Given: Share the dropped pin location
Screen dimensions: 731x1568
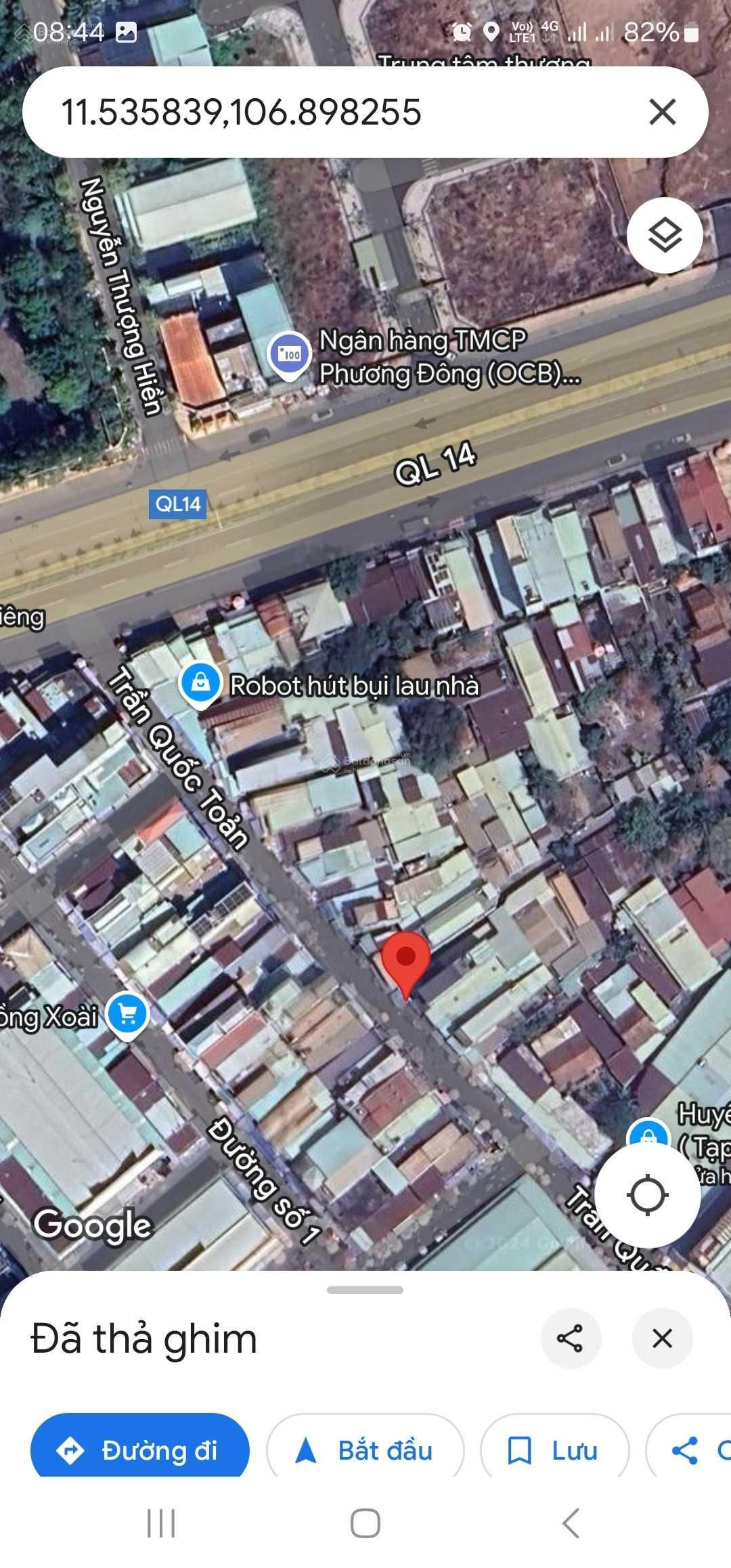Looking at the screenshot, I should pos(570,1338).
